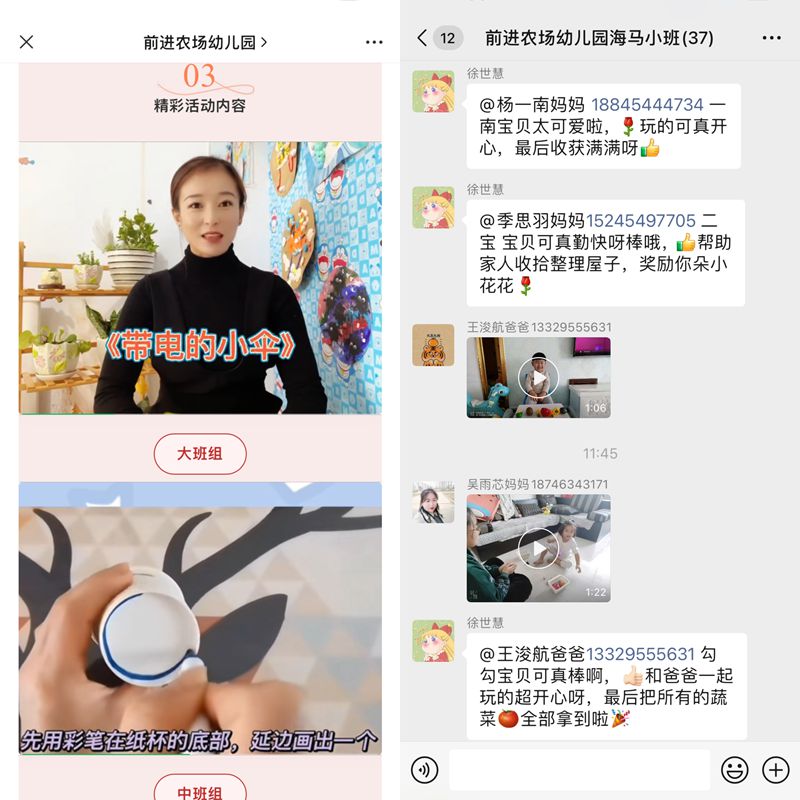Switch to voice message input
Viewport: 800px width, 800px height.
click(x=425, y=770)
